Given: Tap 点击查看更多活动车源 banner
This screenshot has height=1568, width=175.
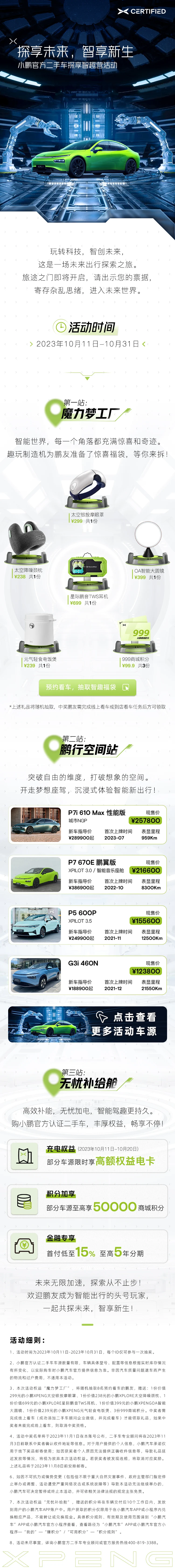Looking at the screenshot, I should [x=87, y=1024].
